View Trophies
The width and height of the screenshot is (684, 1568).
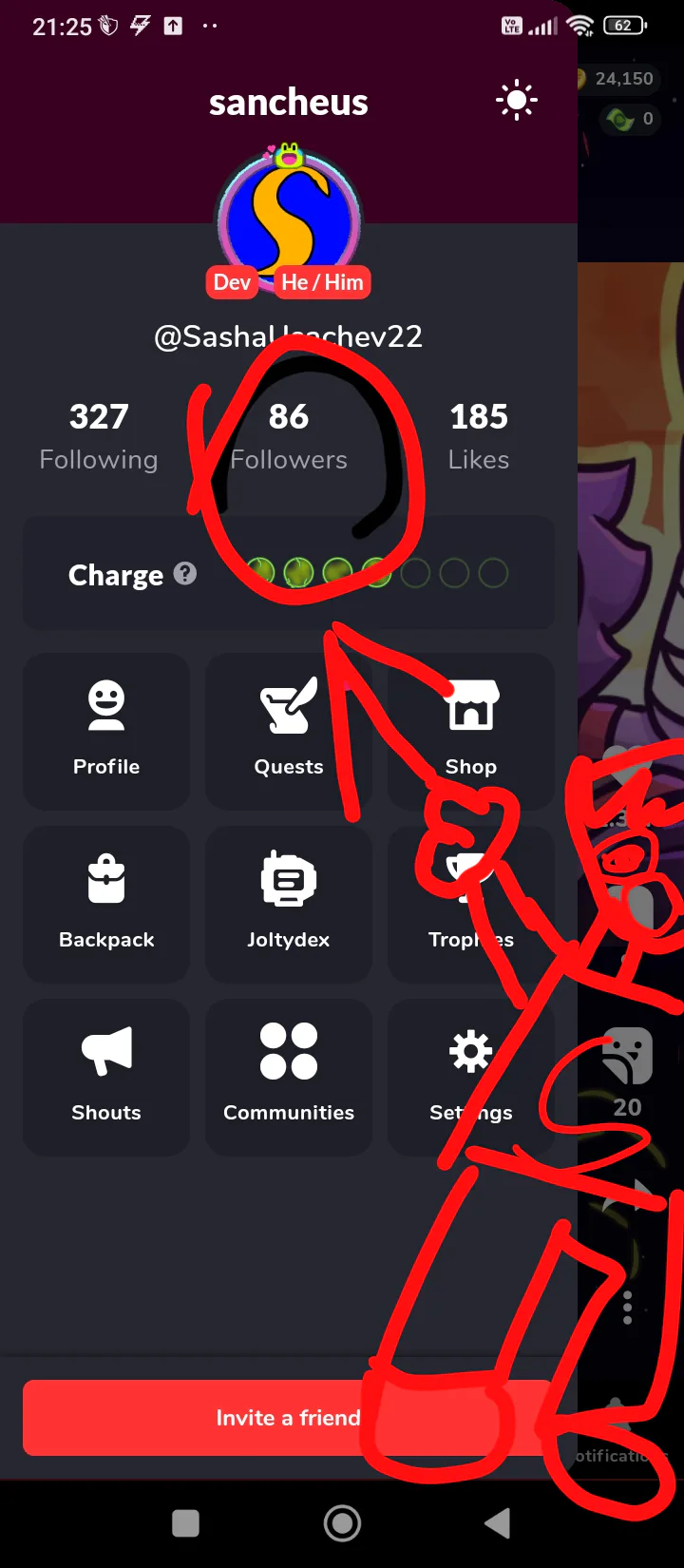click(x=471, y=904)
